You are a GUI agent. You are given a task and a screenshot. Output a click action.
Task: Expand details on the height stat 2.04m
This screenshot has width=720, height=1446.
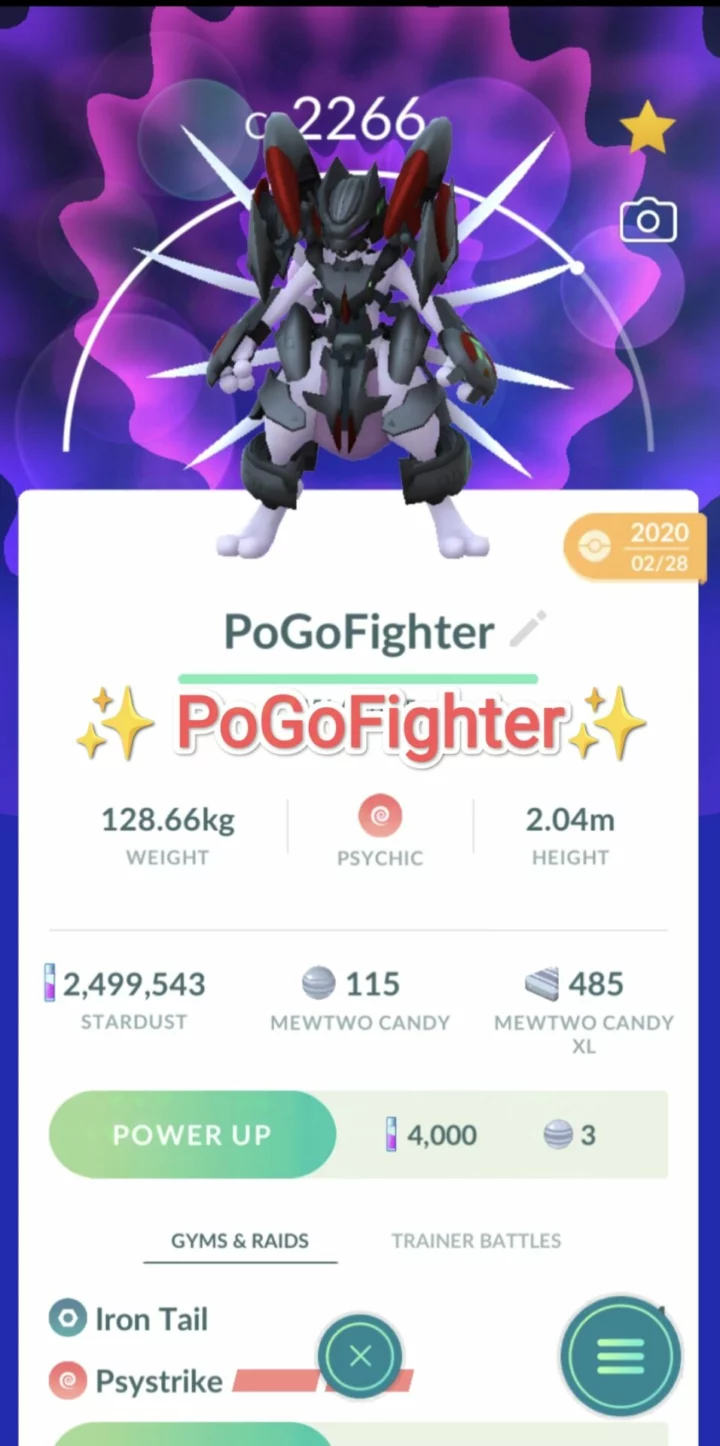click(570, 820)
